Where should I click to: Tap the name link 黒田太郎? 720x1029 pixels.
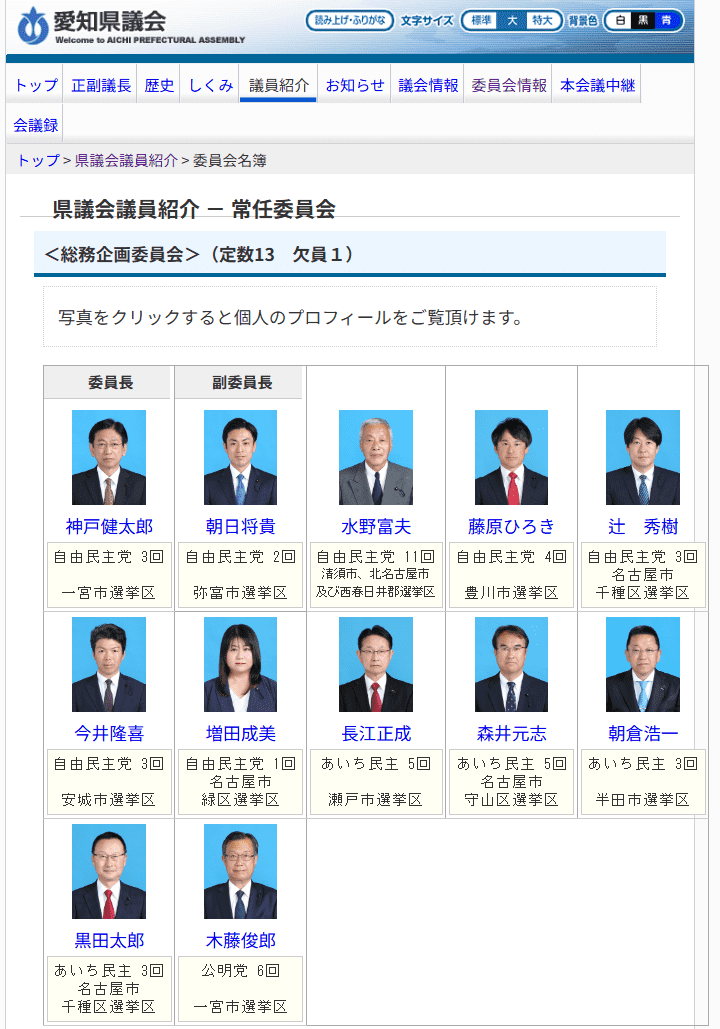point(109,940)
